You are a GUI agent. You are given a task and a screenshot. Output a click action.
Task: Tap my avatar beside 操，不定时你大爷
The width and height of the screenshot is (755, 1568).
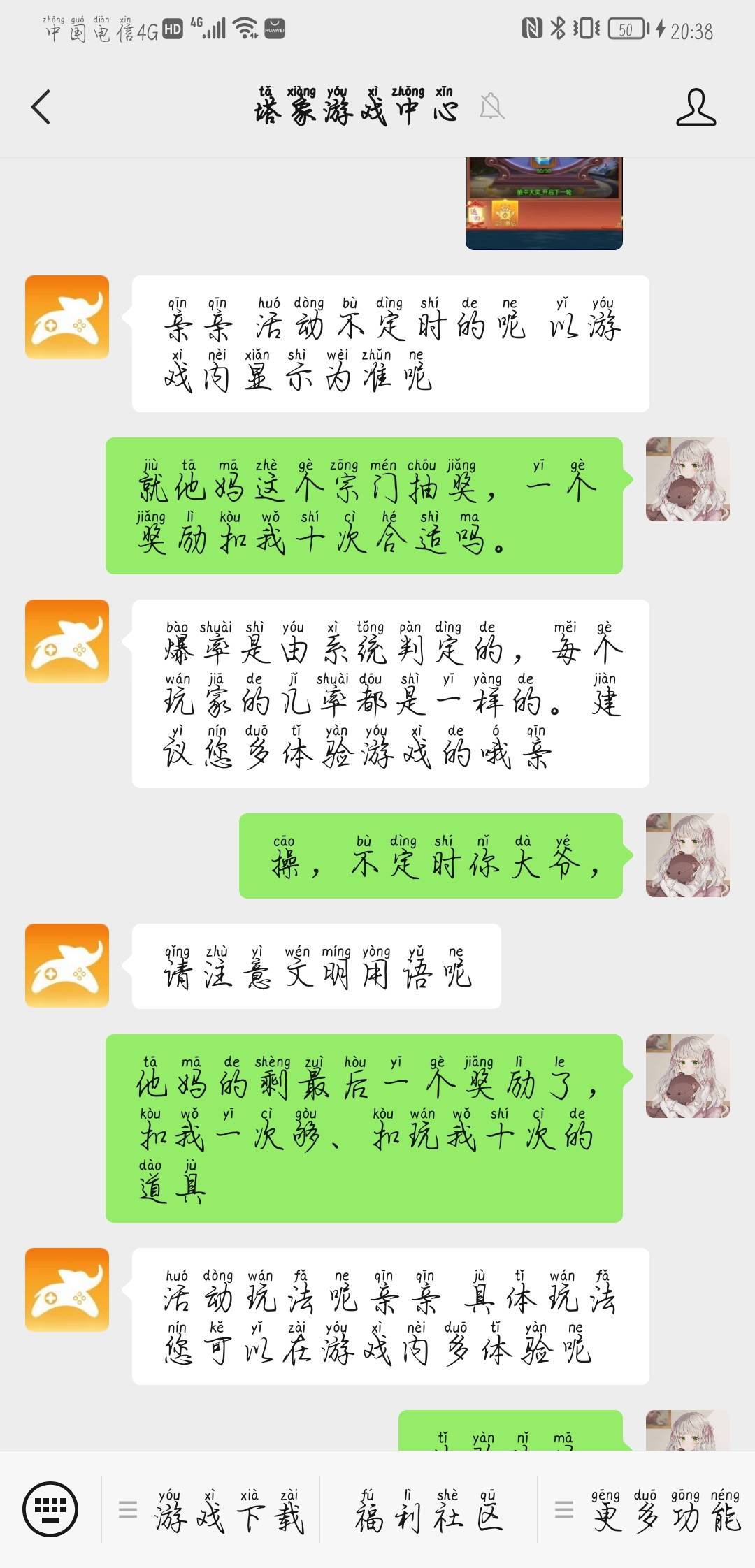coord(687,855)
